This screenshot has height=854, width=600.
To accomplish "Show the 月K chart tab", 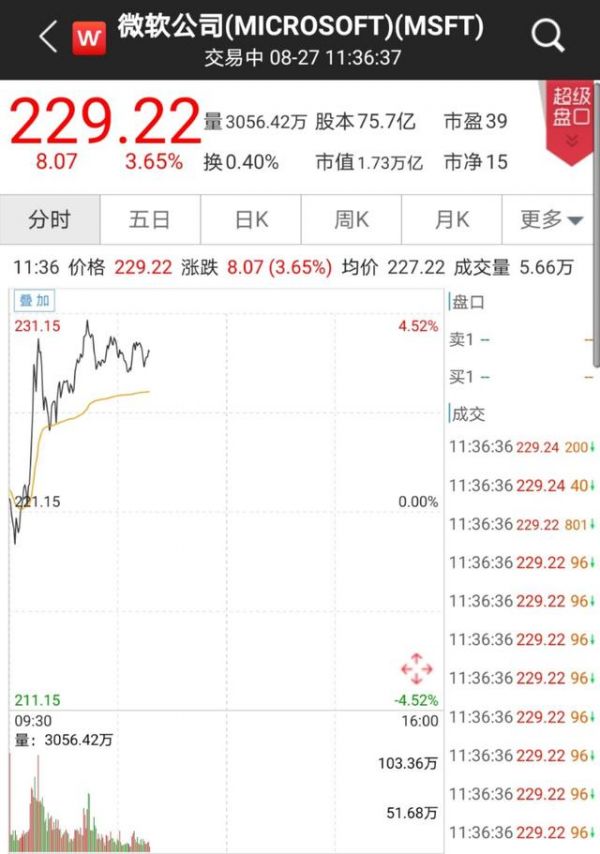I will (451, 220).
